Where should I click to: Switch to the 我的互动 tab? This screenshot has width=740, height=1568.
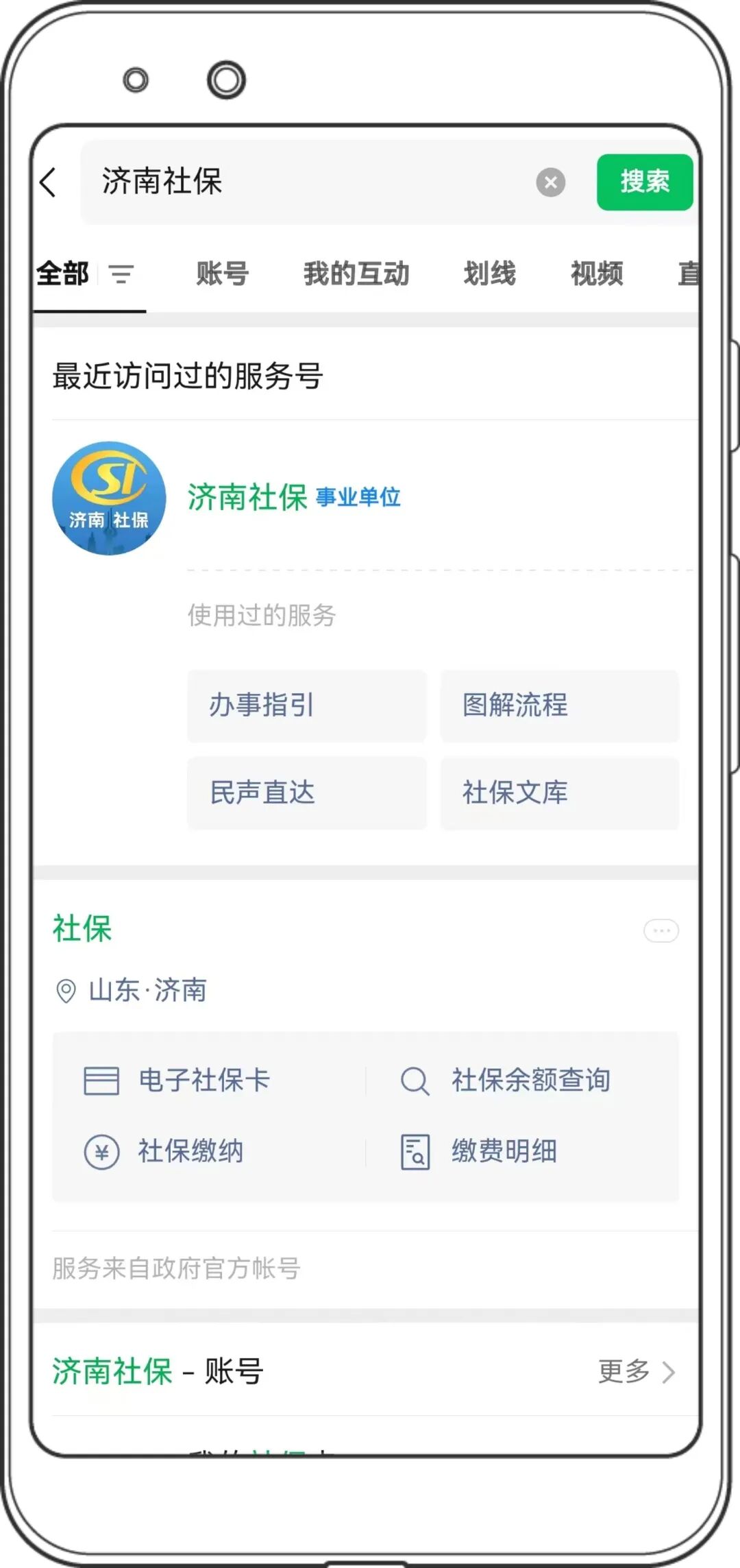point(356,274)
